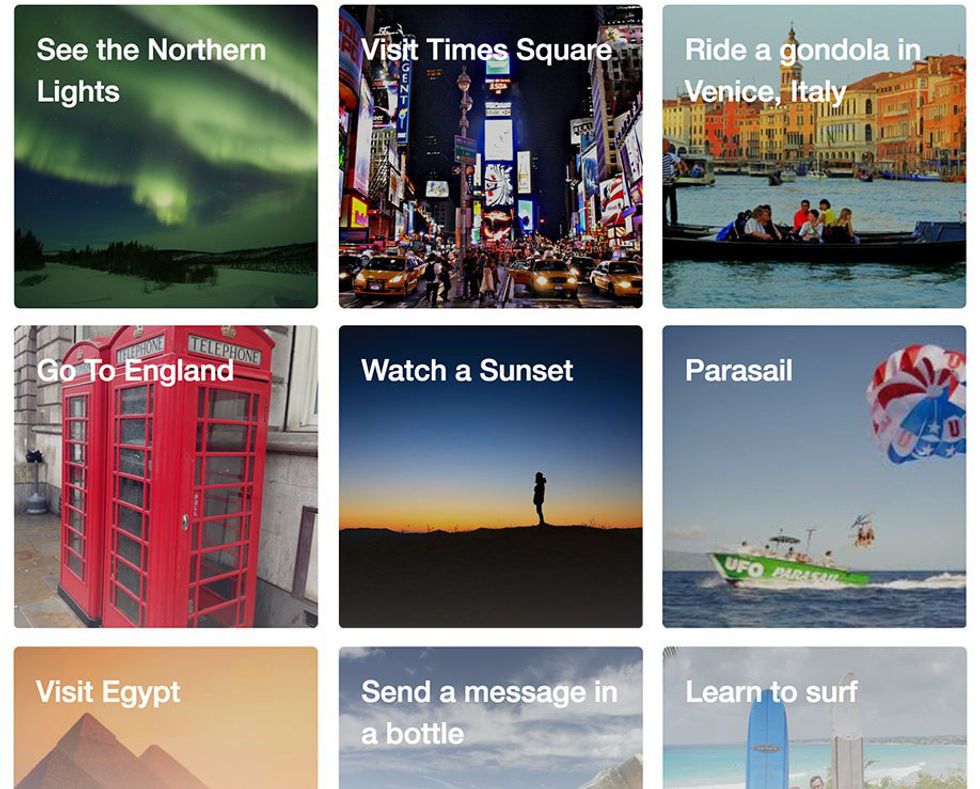View the Learn to surf card

[x=814, y=718]
